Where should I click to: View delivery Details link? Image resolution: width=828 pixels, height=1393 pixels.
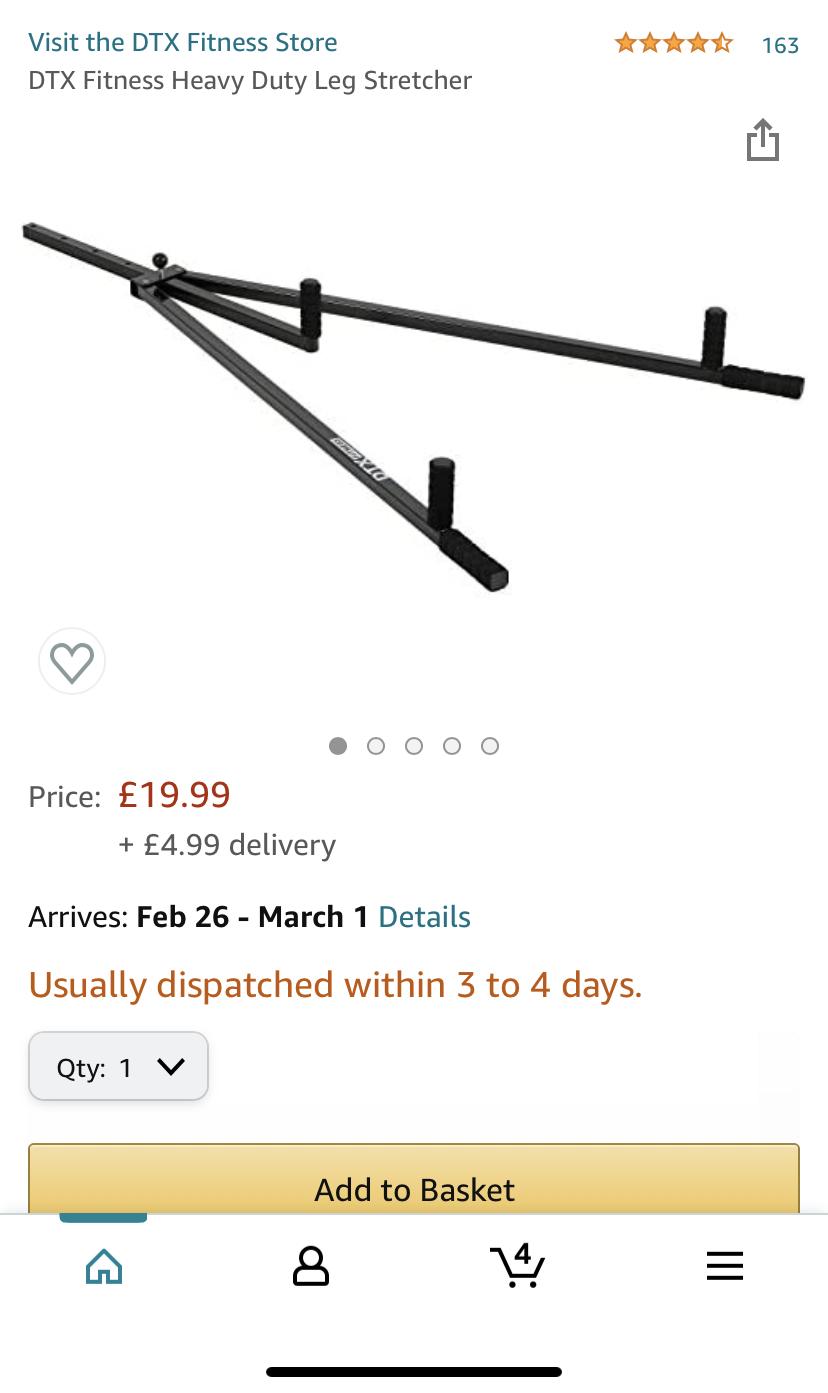424,917
